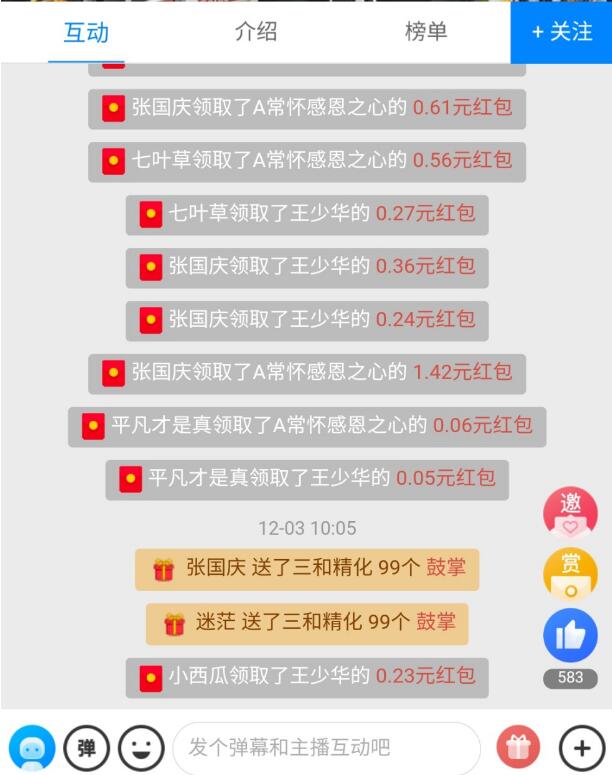Switch to the 介绍 tab
612x775 pixels.
pos(256,32)
